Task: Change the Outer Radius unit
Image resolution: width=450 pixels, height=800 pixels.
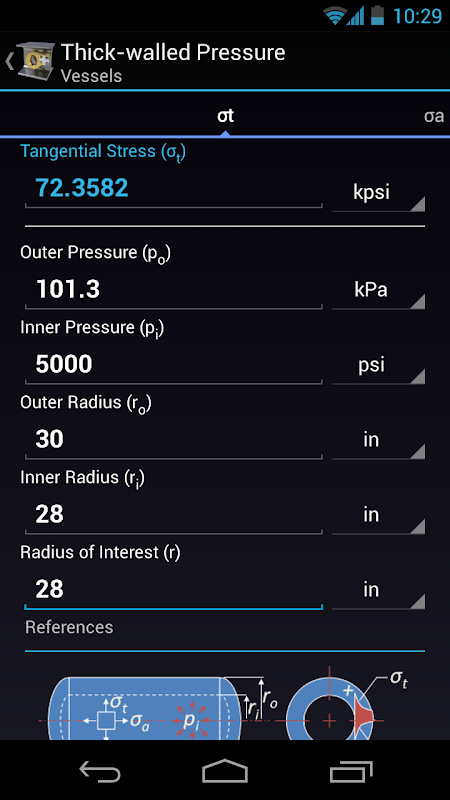Action: pos(378,440)
